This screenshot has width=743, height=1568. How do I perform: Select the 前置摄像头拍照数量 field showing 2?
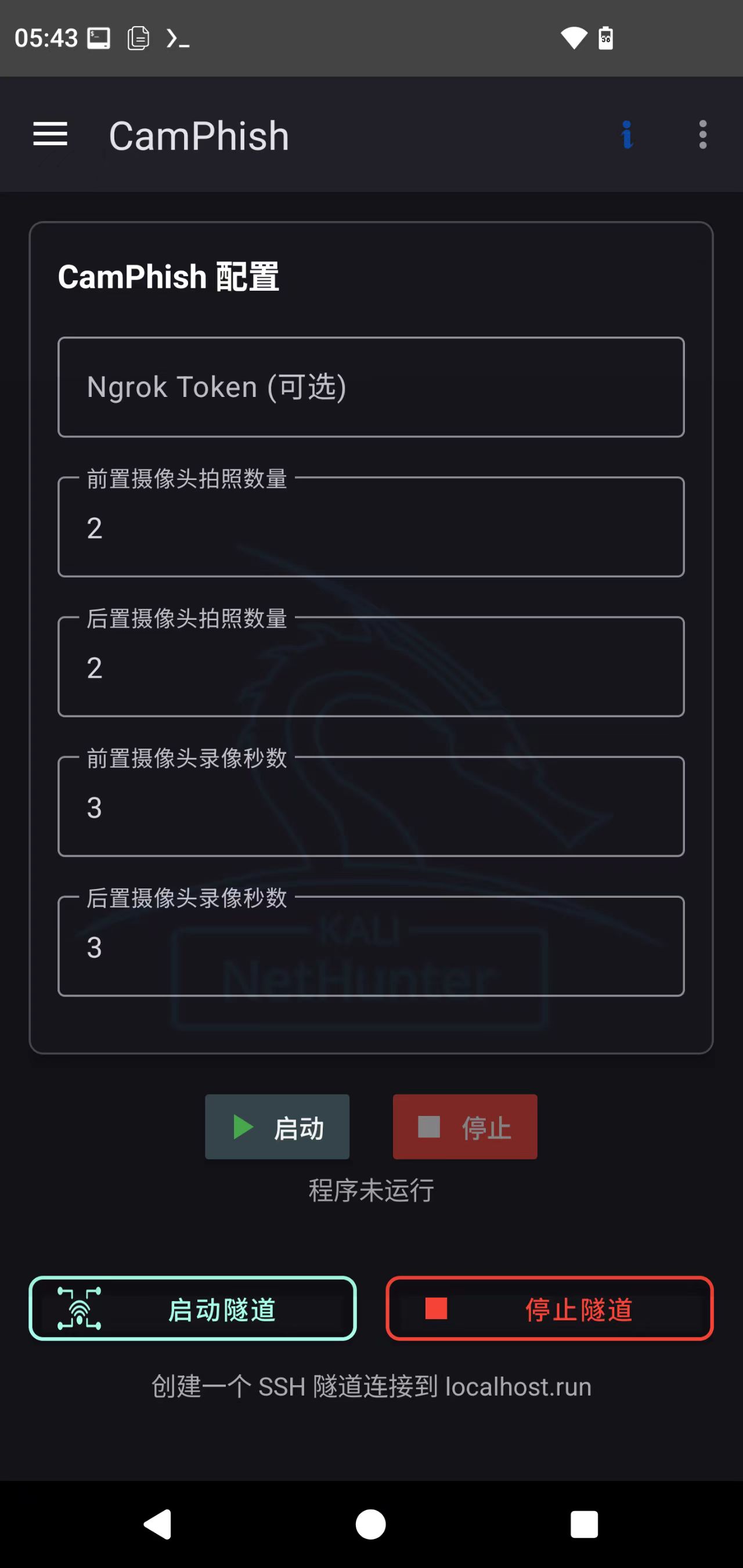tap(370, 527)
